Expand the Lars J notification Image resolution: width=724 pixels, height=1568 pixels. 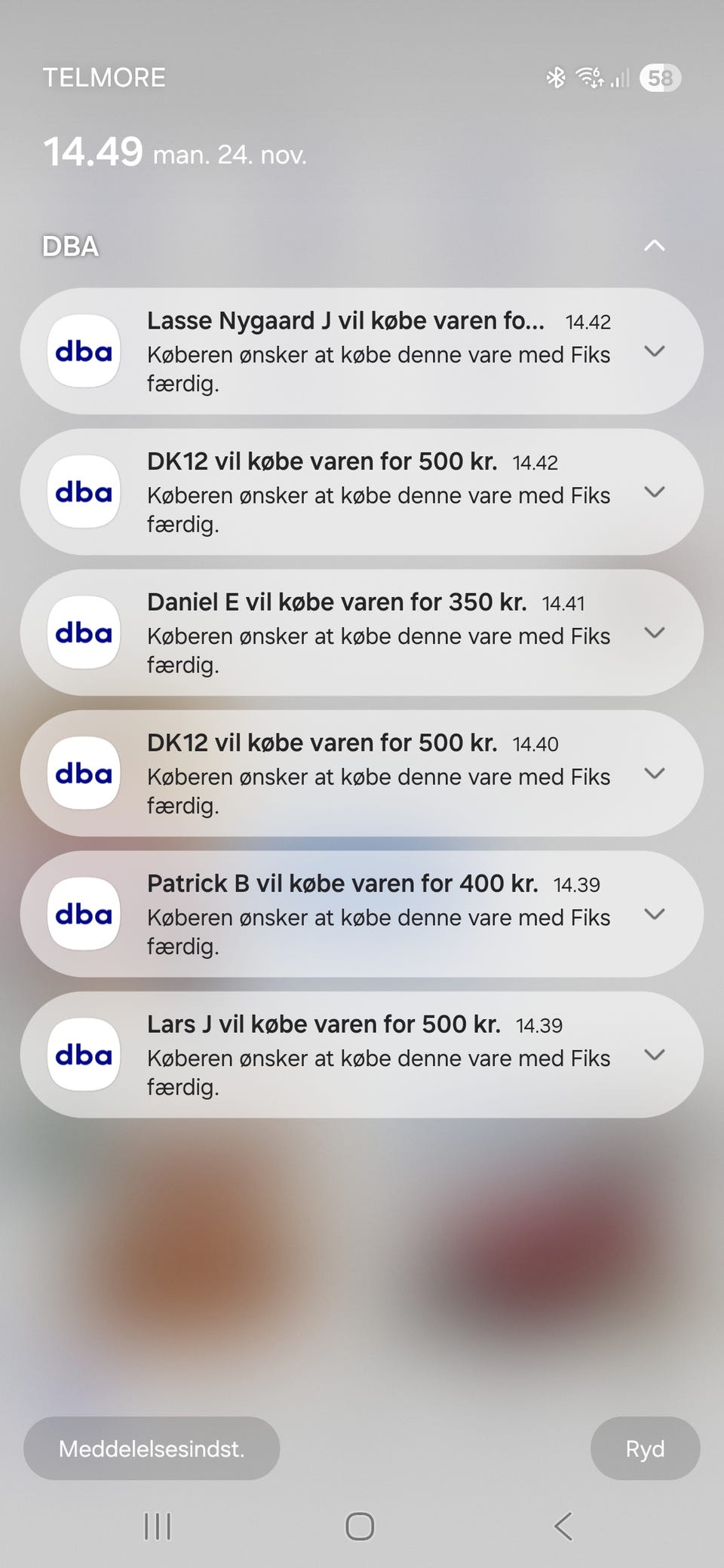coord(654,1055)
